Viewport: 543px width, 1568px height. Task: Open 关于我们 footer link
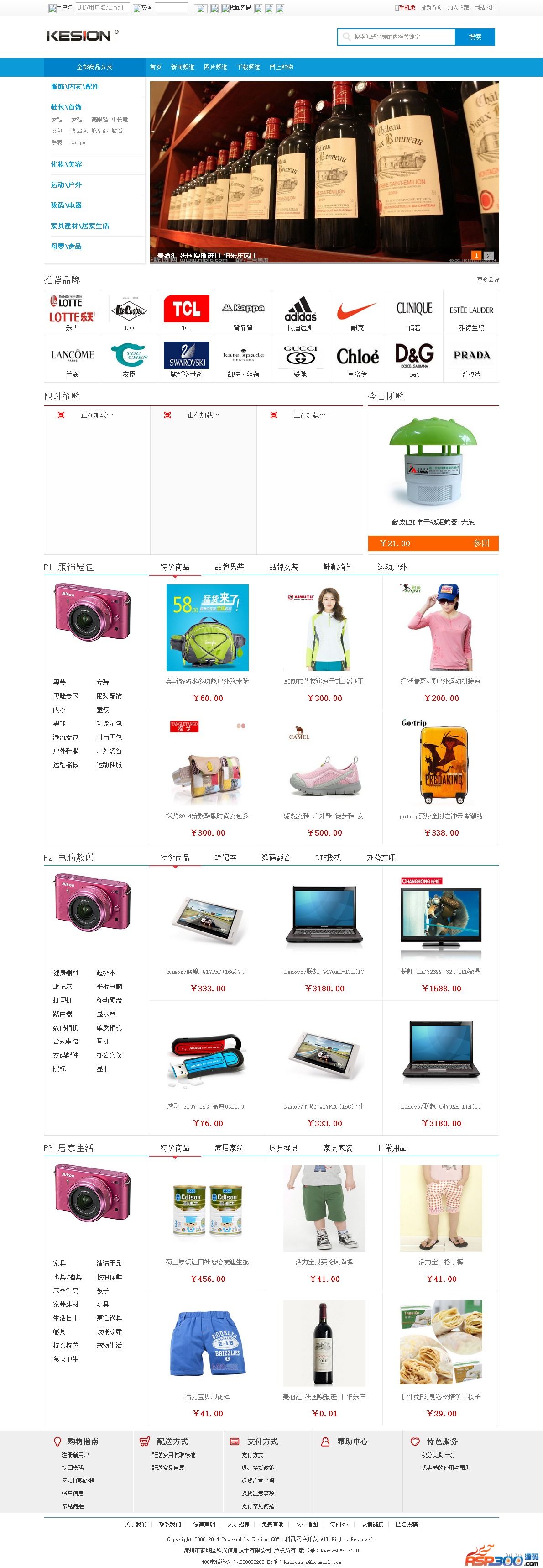tap(136, 1525)
